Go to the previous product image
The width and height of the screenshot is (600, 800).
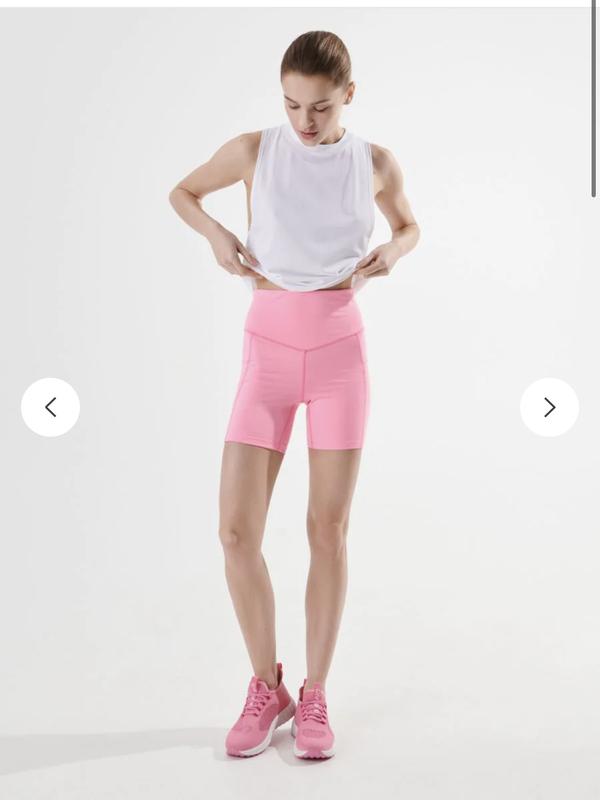point(50,407)
